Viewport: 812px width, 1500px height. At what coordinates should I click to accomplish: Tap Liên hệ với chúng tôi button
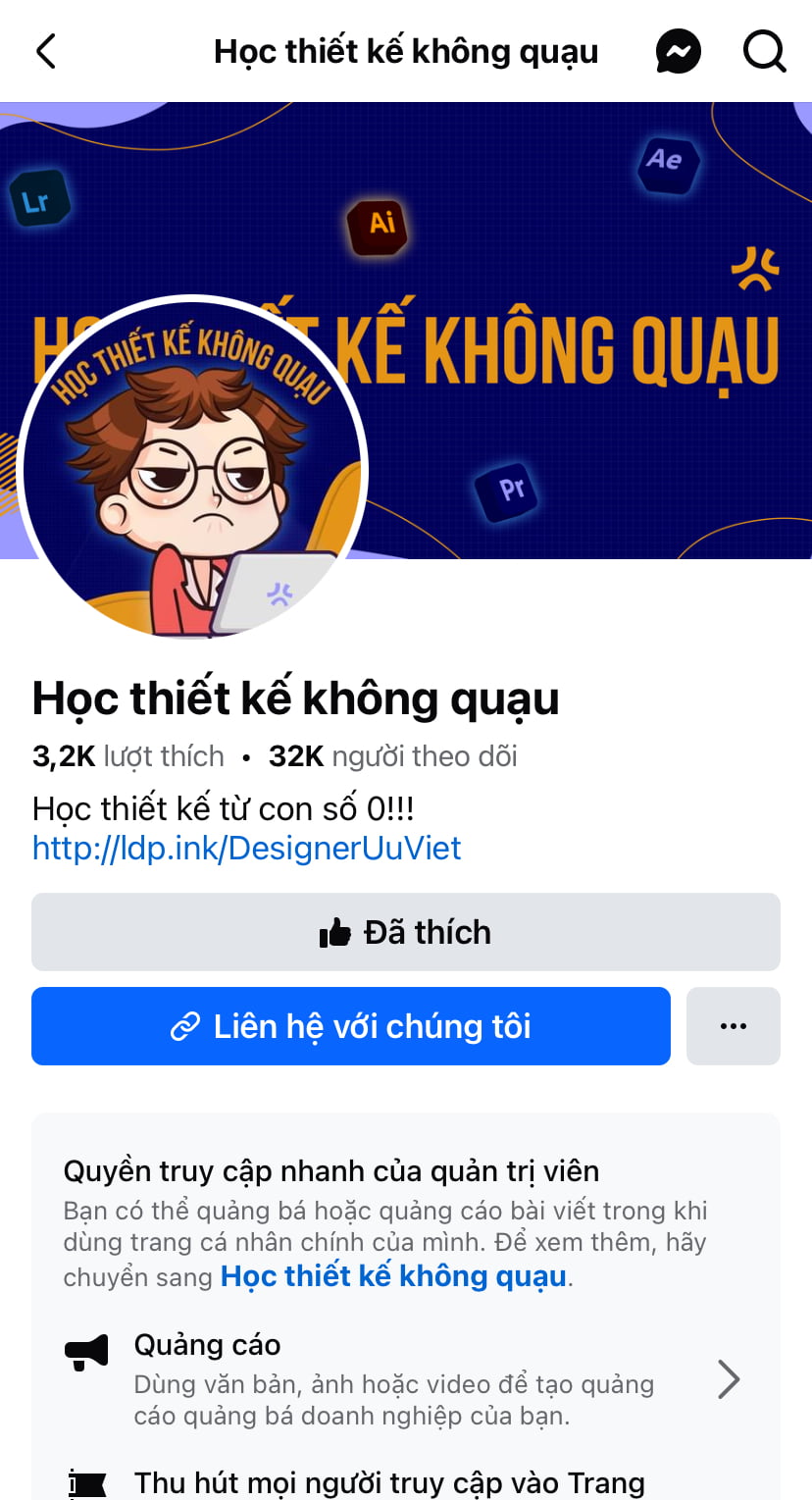pos(351,1026)
